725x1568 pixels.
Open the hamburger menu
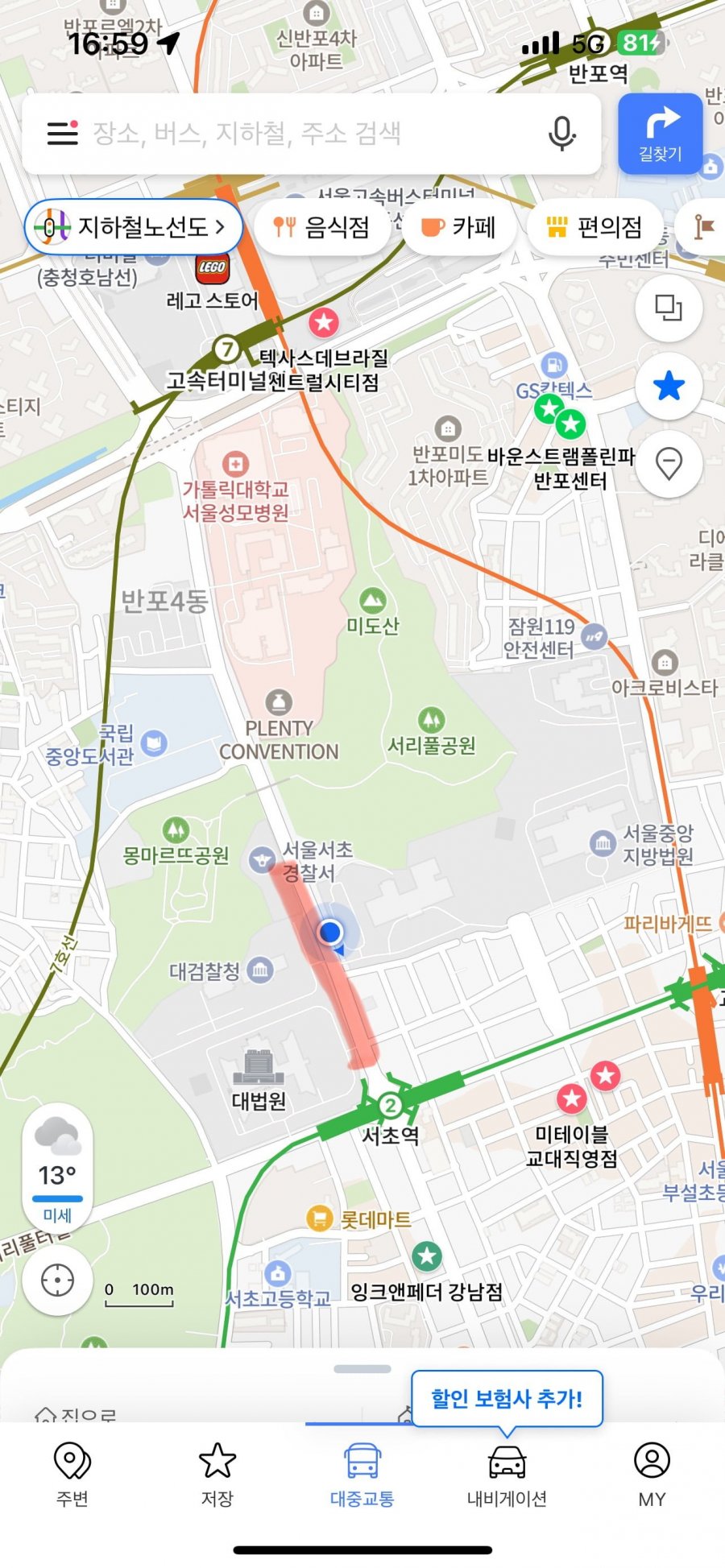pyautogui.click(x=63, y=133)
